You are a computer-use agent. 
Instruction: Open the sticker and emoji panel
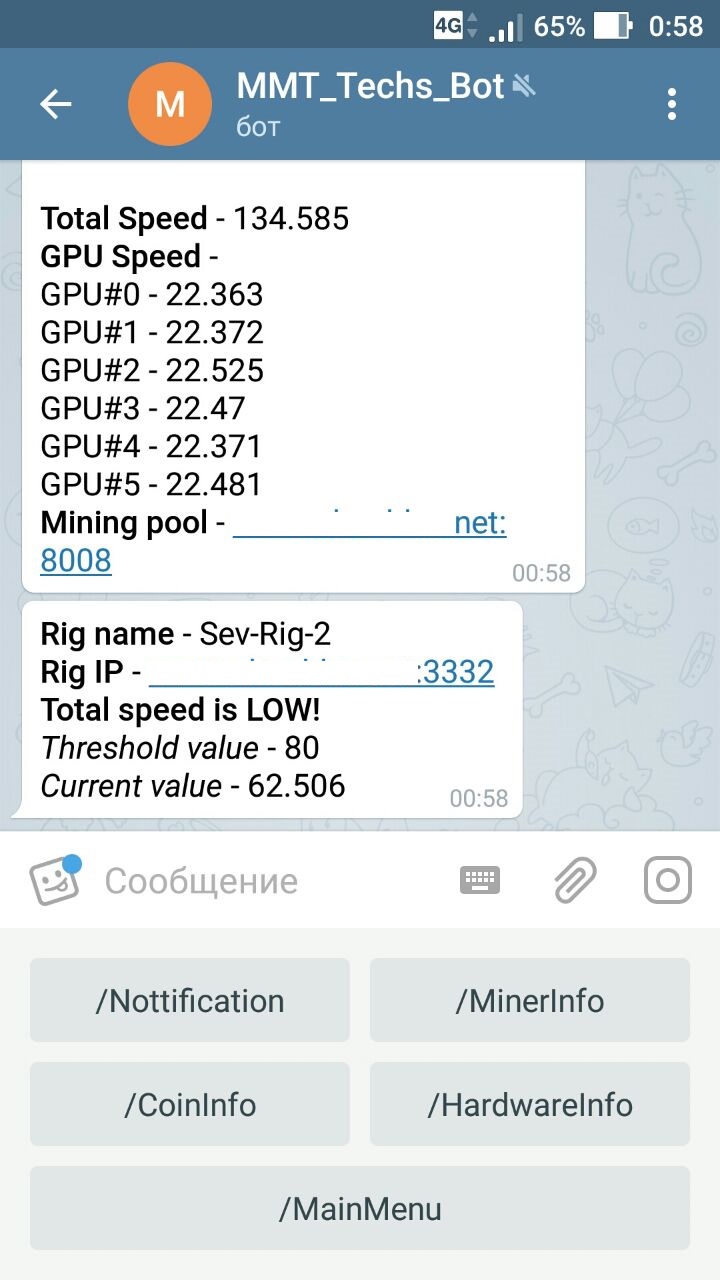click(x=55, y=881)
